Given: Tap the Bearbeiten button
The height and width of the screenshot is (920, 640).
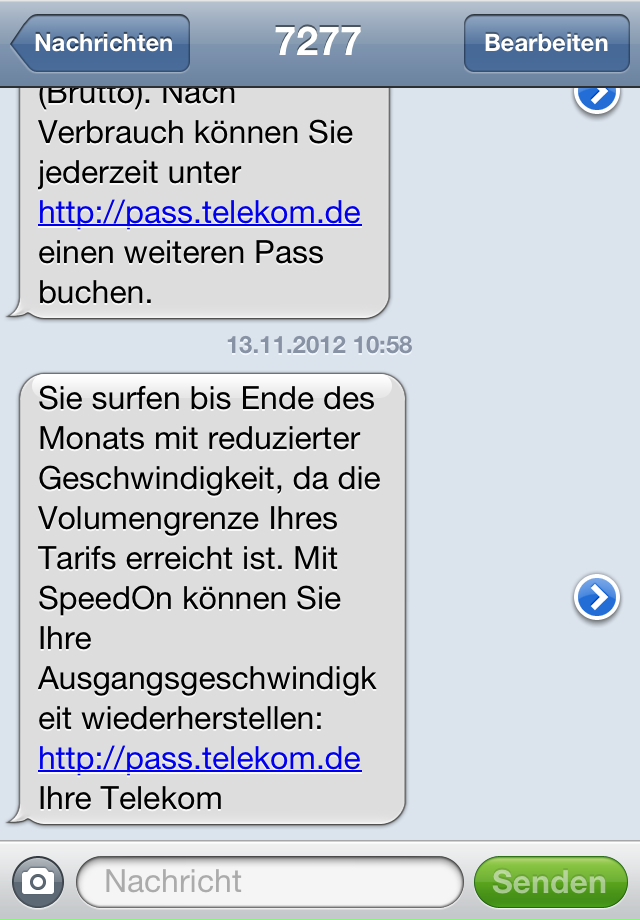Looking at the screenshot, I should coord(545,44).
